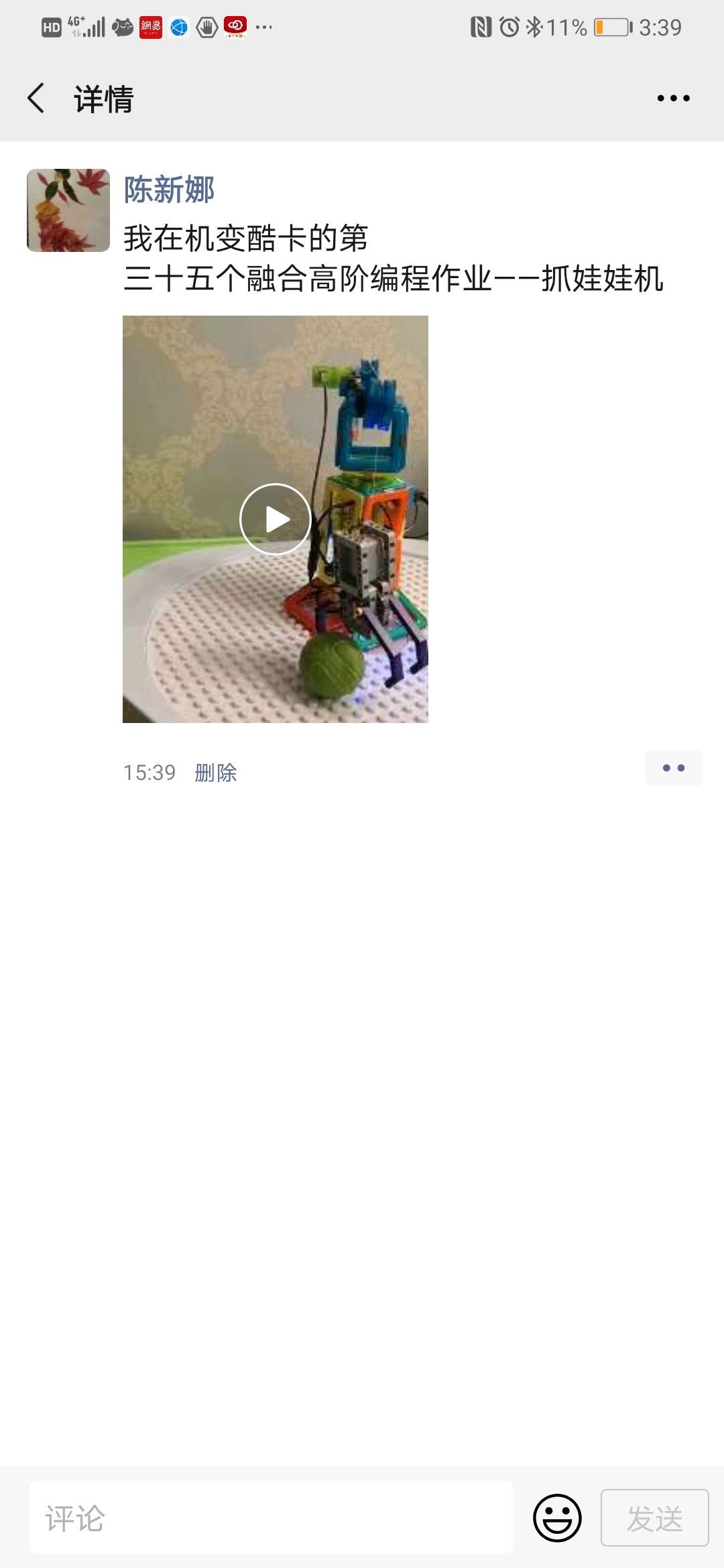This screenshot has height=1568, width=724.
Task: Delete this post via 删除
Action: pyautogui.click(x=216, y=773)
